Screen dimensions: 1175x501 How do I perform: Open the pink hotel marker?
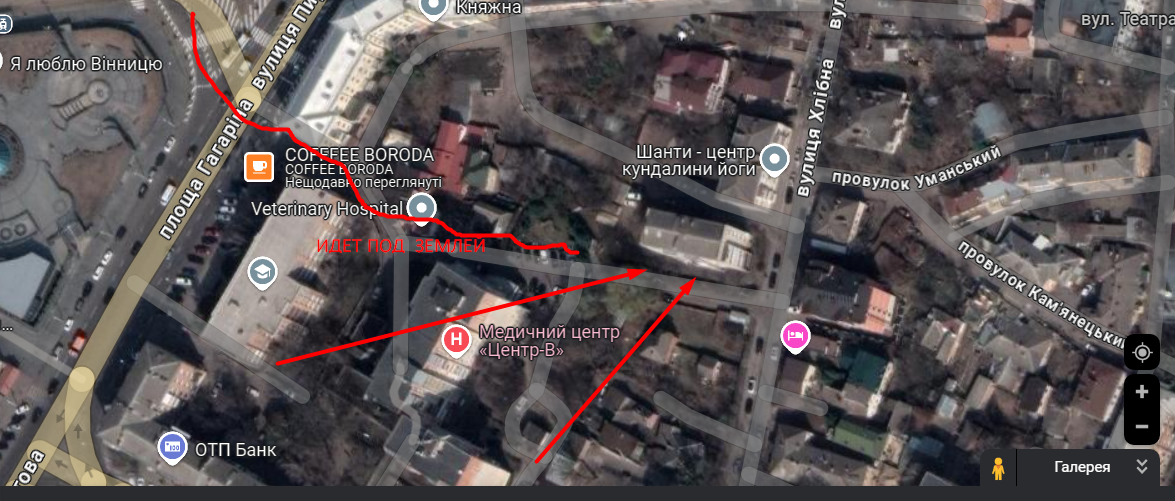coord(795,335)
